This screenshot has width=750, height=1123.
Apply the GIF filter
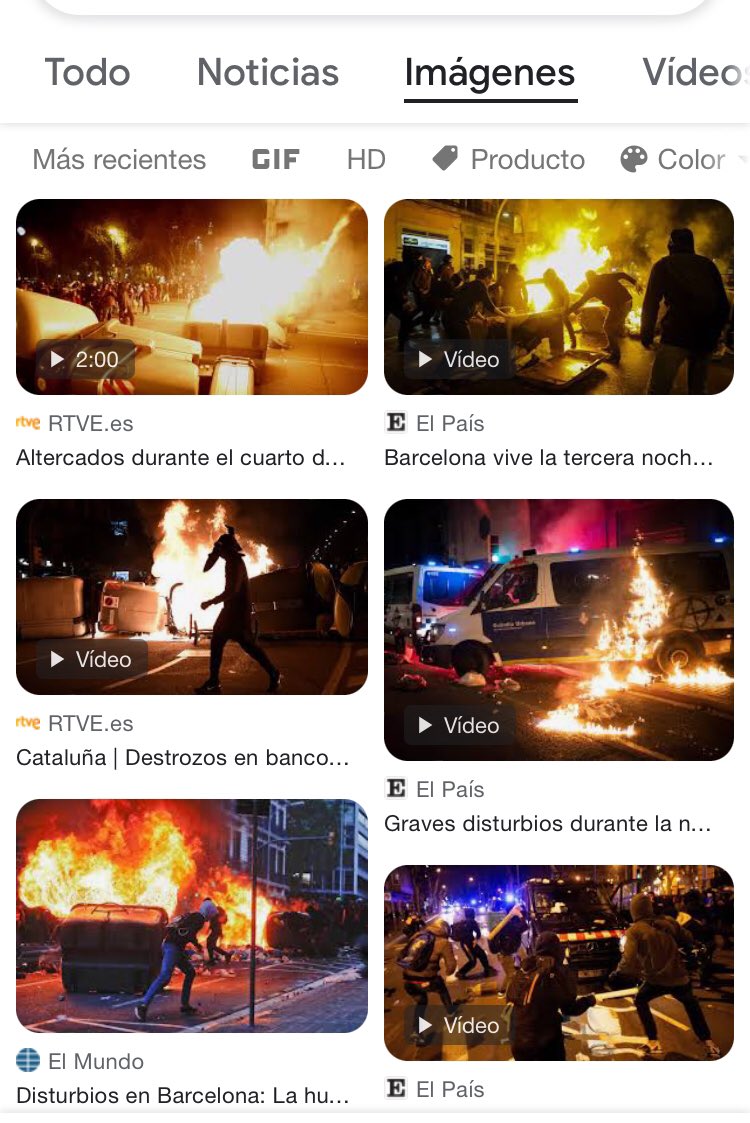tap(276, 160)
